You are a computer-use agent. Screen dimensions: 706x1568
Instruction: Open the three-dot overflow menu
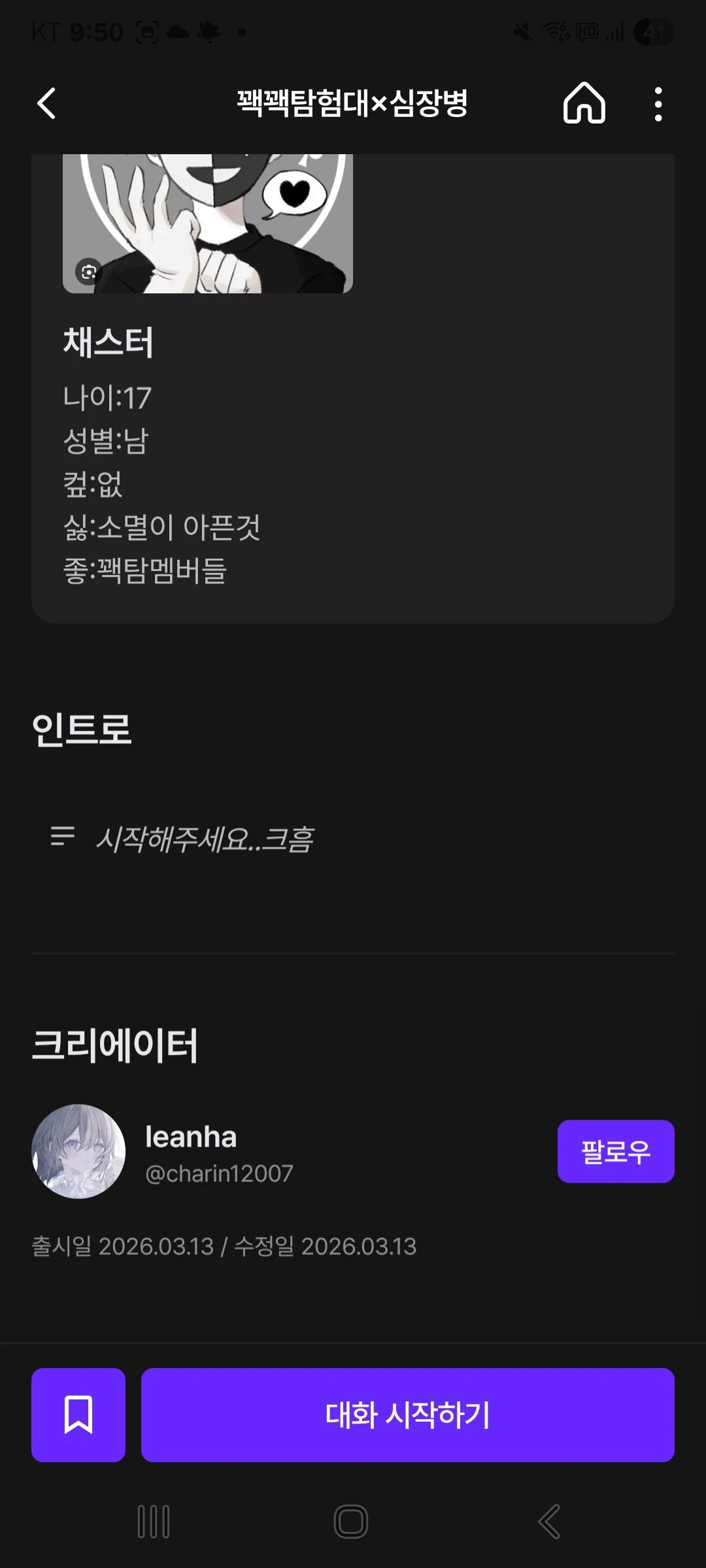(658, 104)
